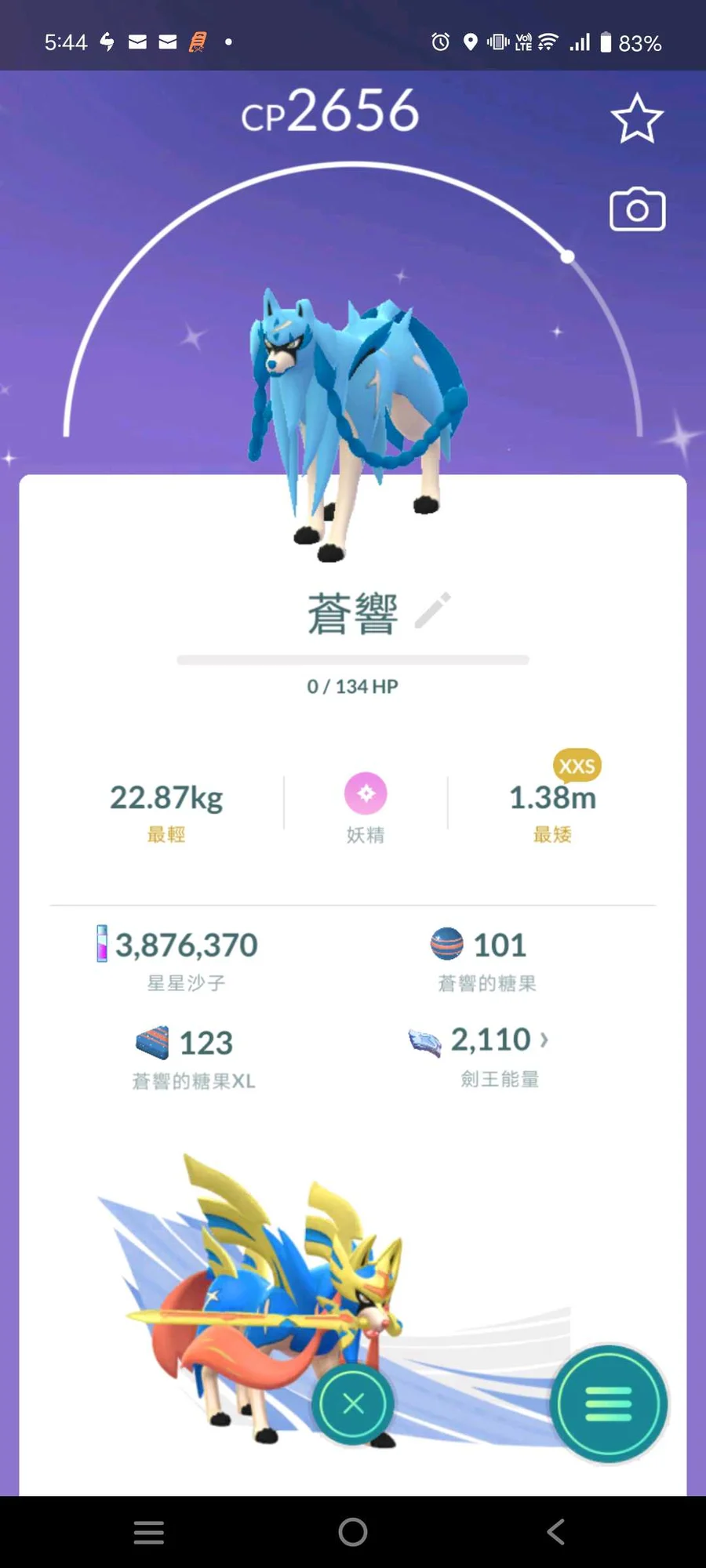Close the Pokémon detail screen
This screenshot has width=706, height=1568.
pyautogui.click(x=353, y=1403)
